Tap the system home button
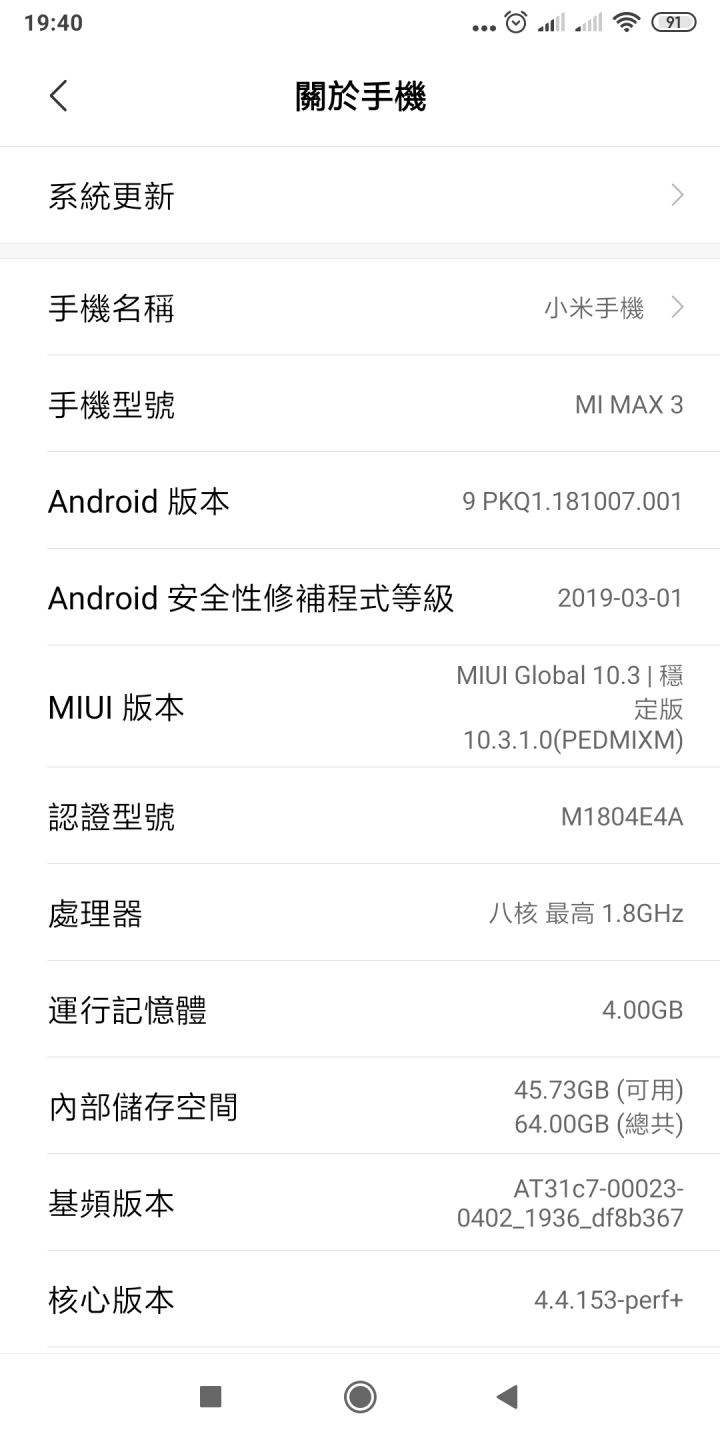The image size is (720, 1440). 360,1397
